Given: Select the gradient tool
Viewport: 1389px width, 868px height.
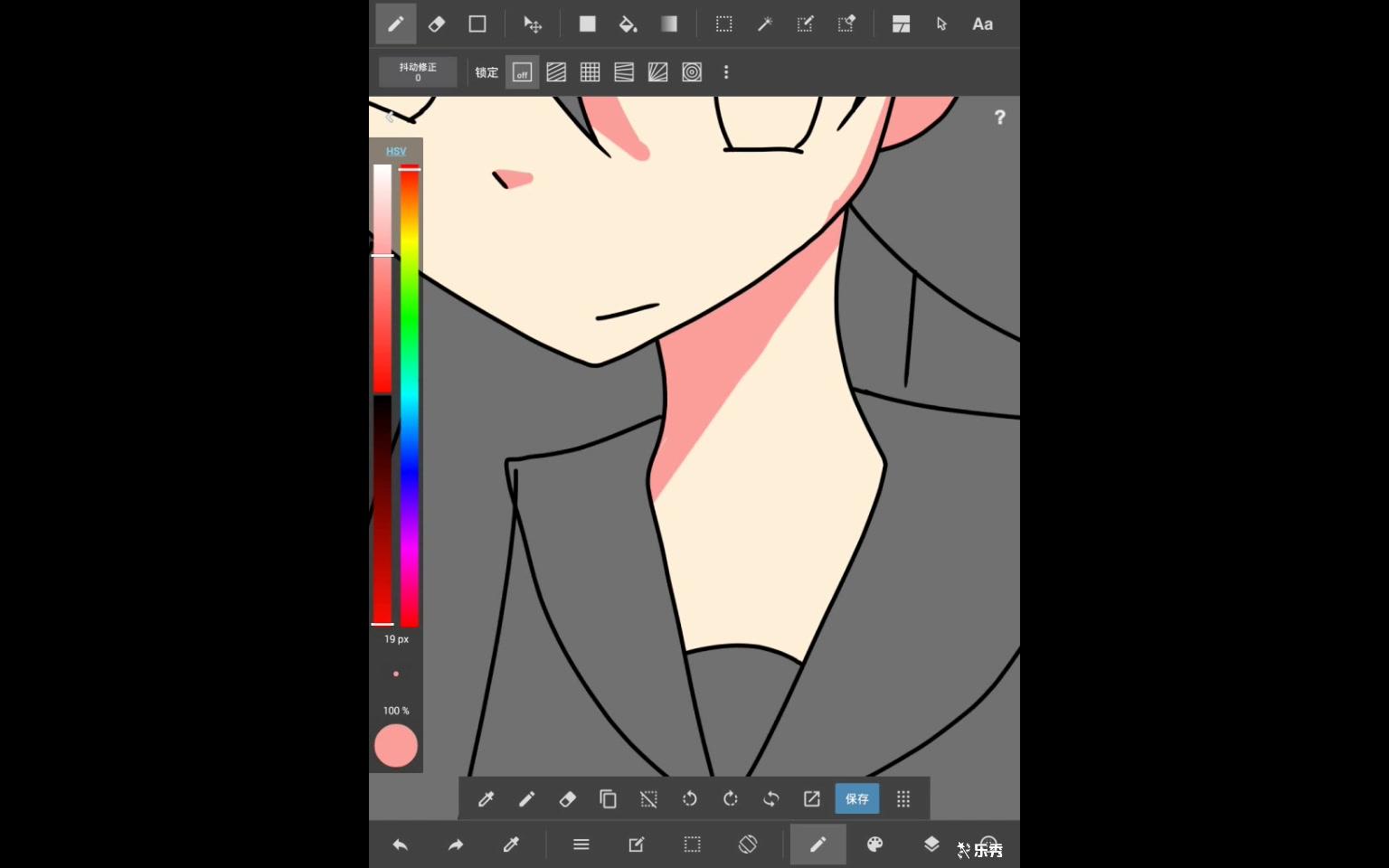Looking at the screenshot, I should [668, 24].
